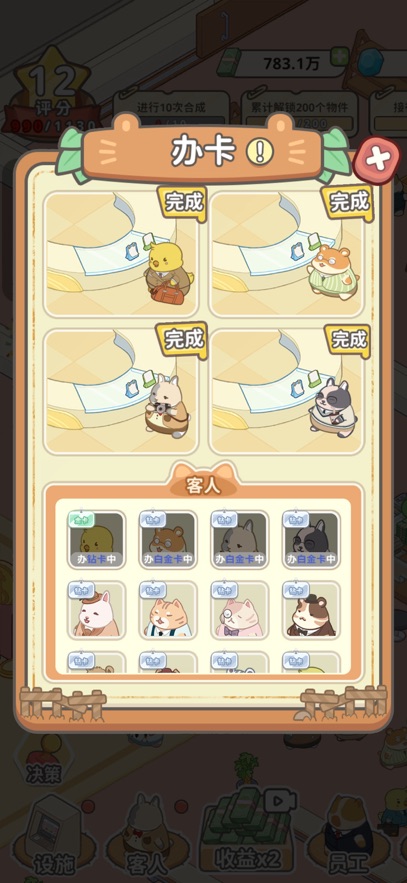
Task: Tap the yellow chick guest marked 办钻卡中
Action: click(x=97, y=539)
